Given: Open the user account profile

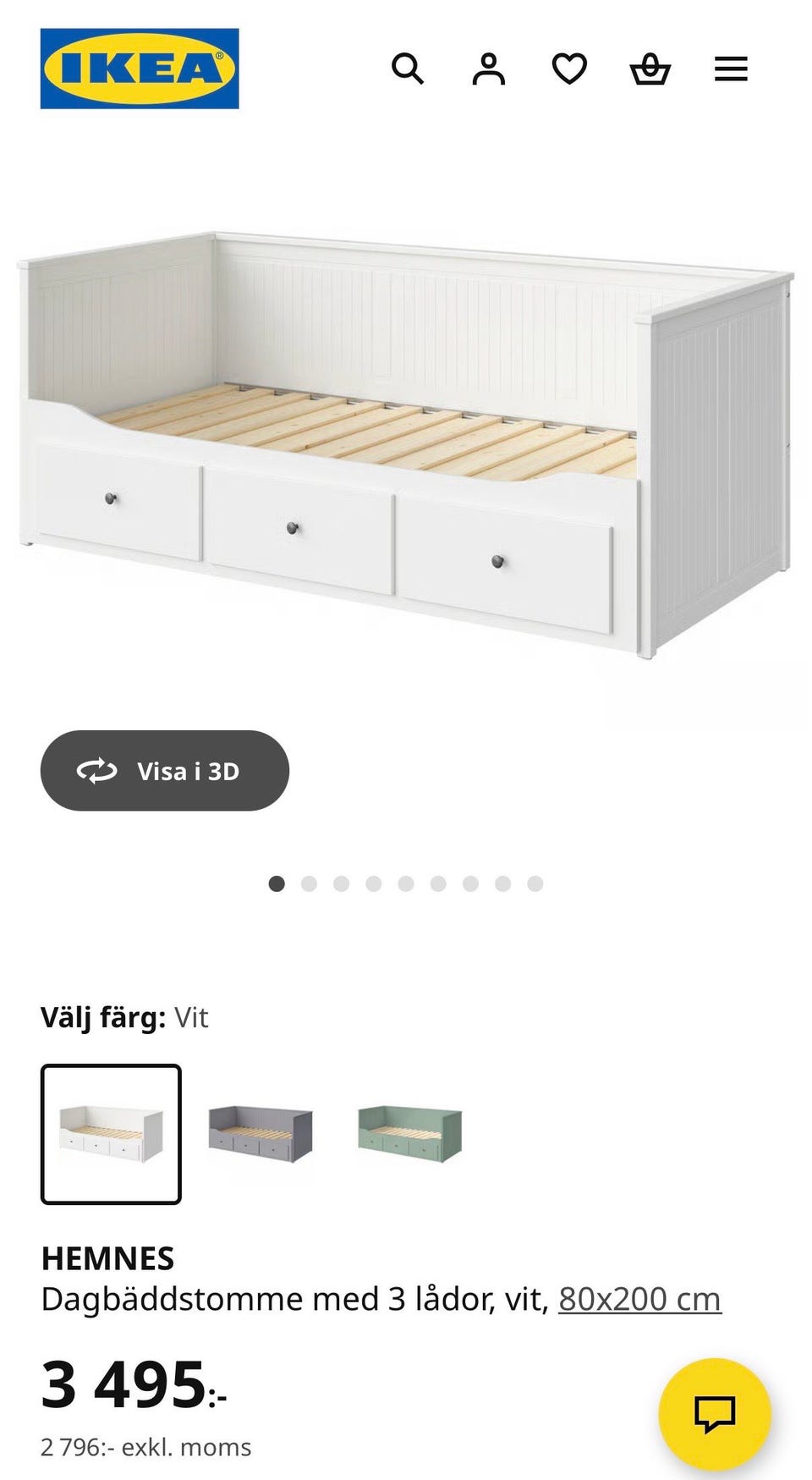Looking at the screenshot, I should (489, 69).
